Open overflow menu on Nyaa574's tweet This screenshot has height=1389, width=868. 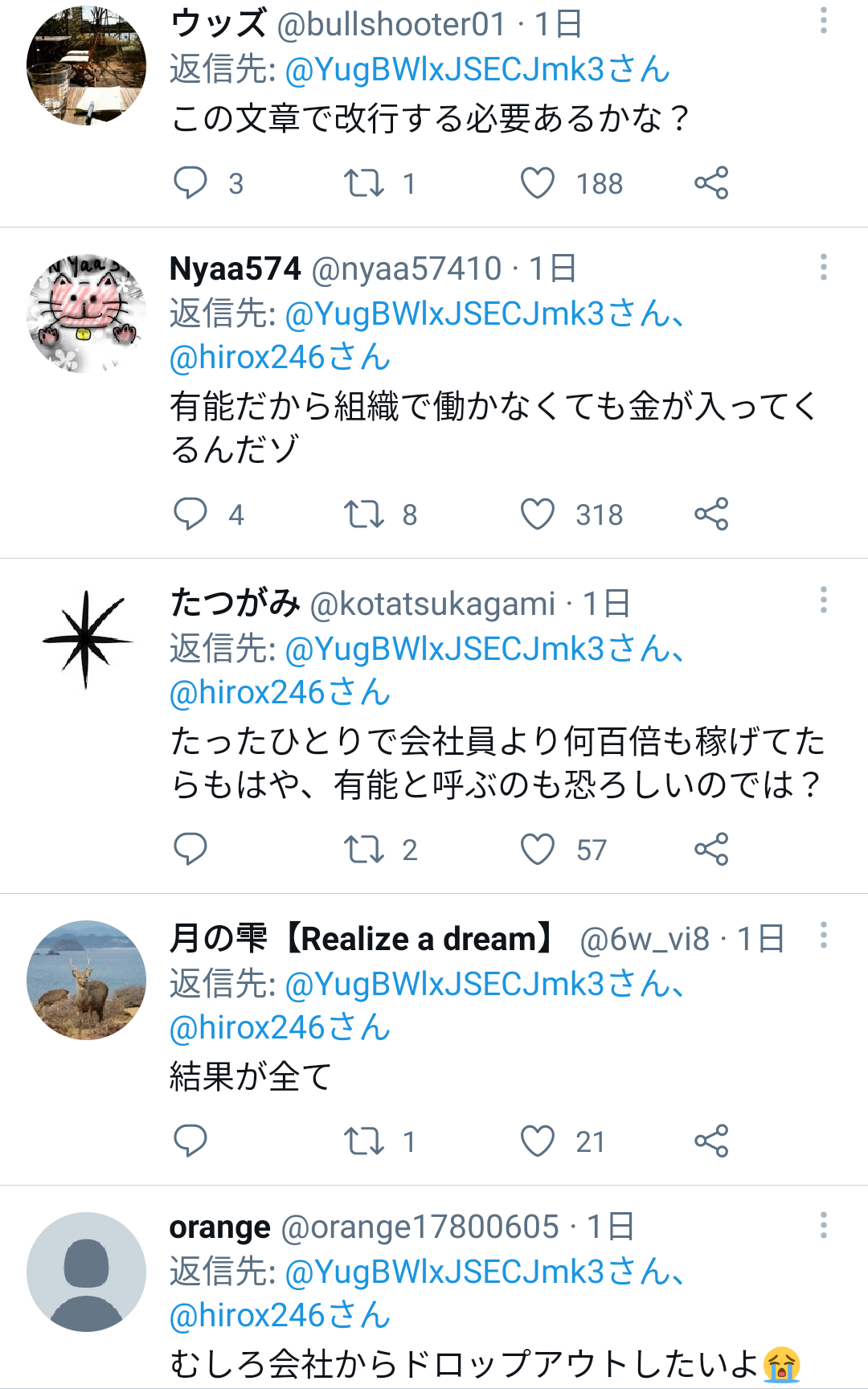click(824, 267)
